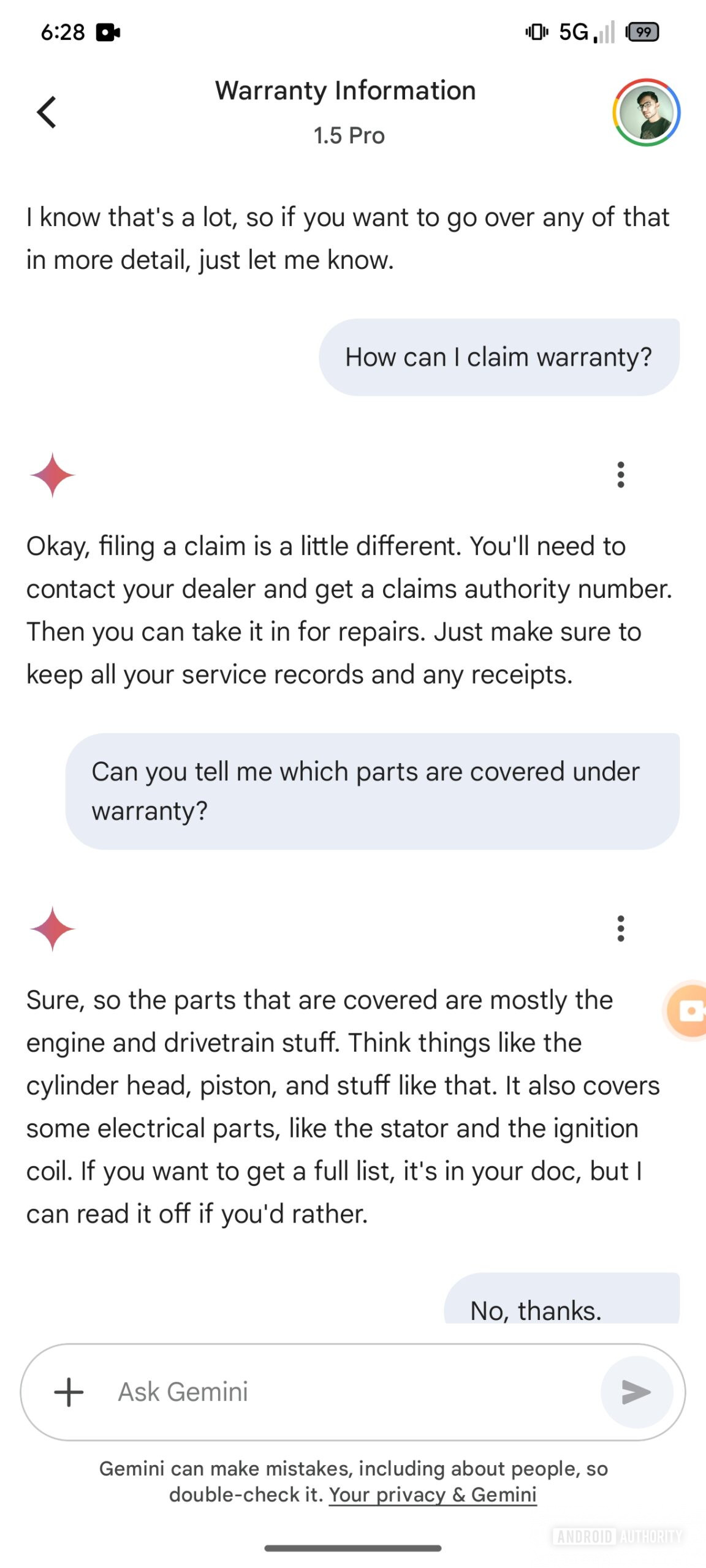Tap the floating orange screen recorder button
This screenshot has height=1568, width=706.
point(689,1010)
